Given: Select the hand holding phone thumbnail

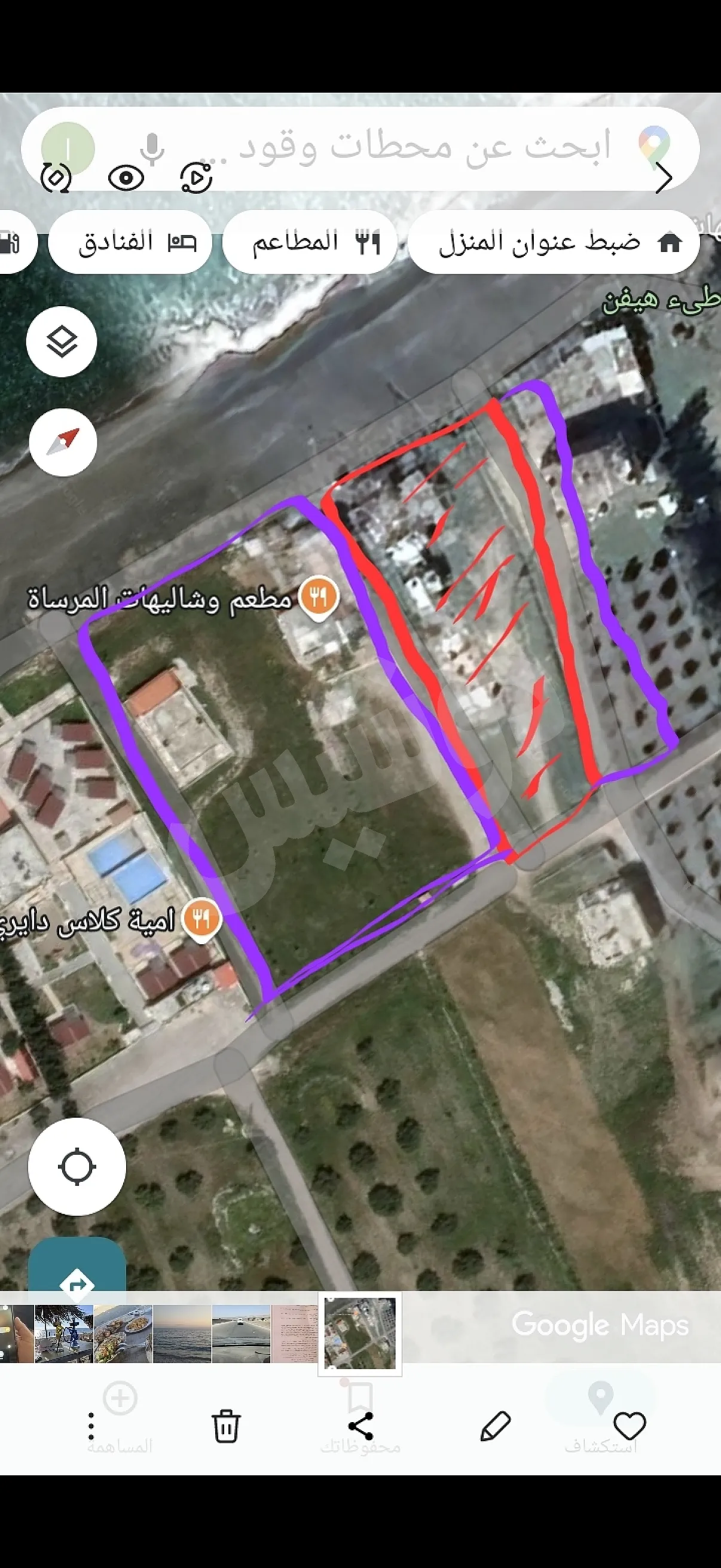Looking at the screenshot, I should tap(17, 1334).
